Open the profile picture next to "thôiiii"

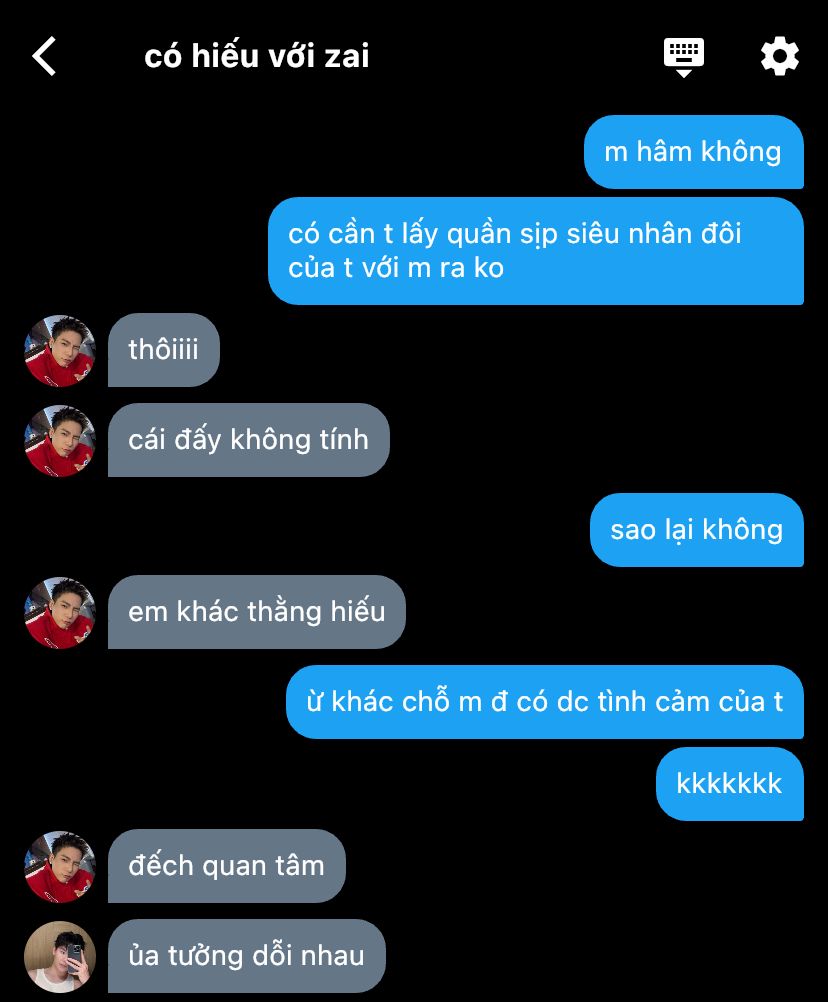point(60,351)
